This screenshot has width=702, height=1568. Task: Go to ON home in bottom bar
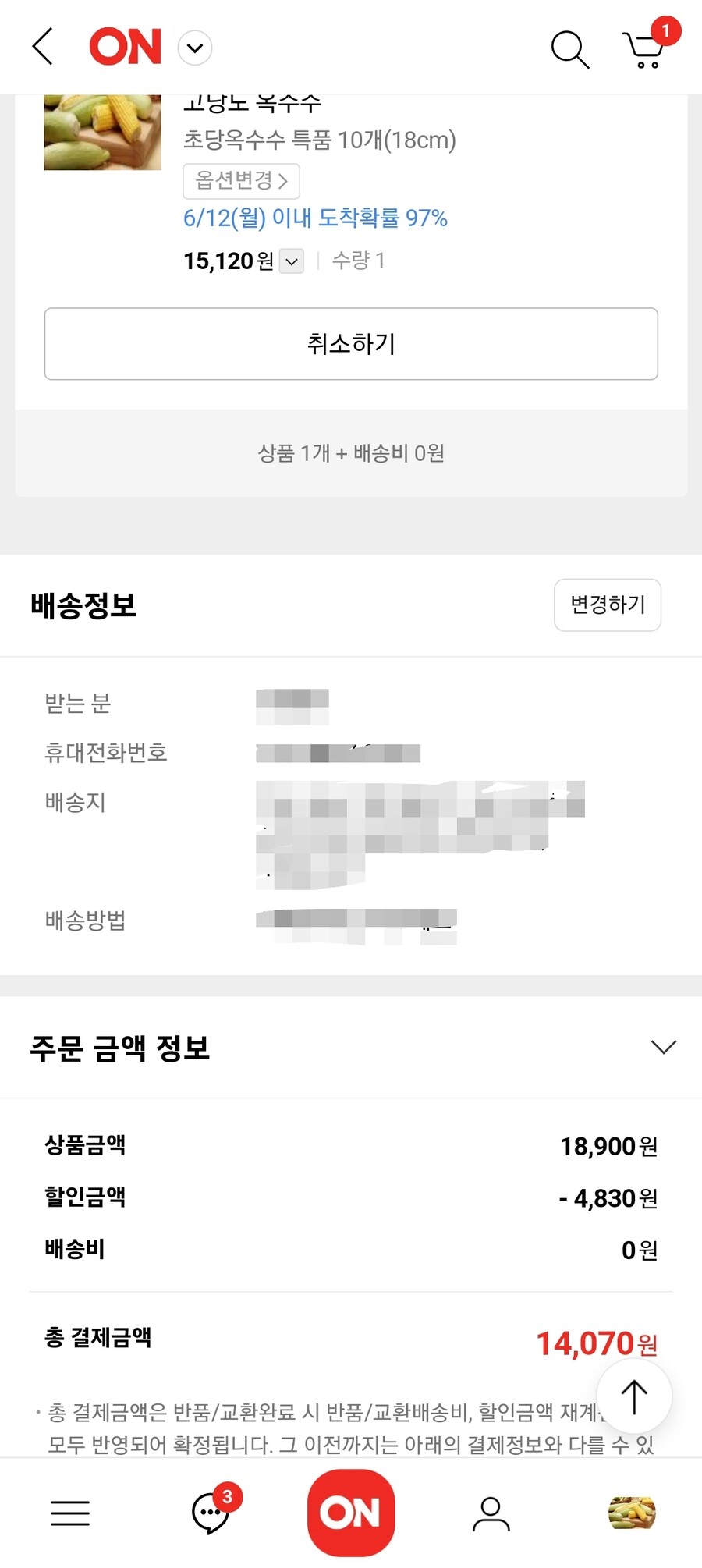click(x=351, y=1513)
